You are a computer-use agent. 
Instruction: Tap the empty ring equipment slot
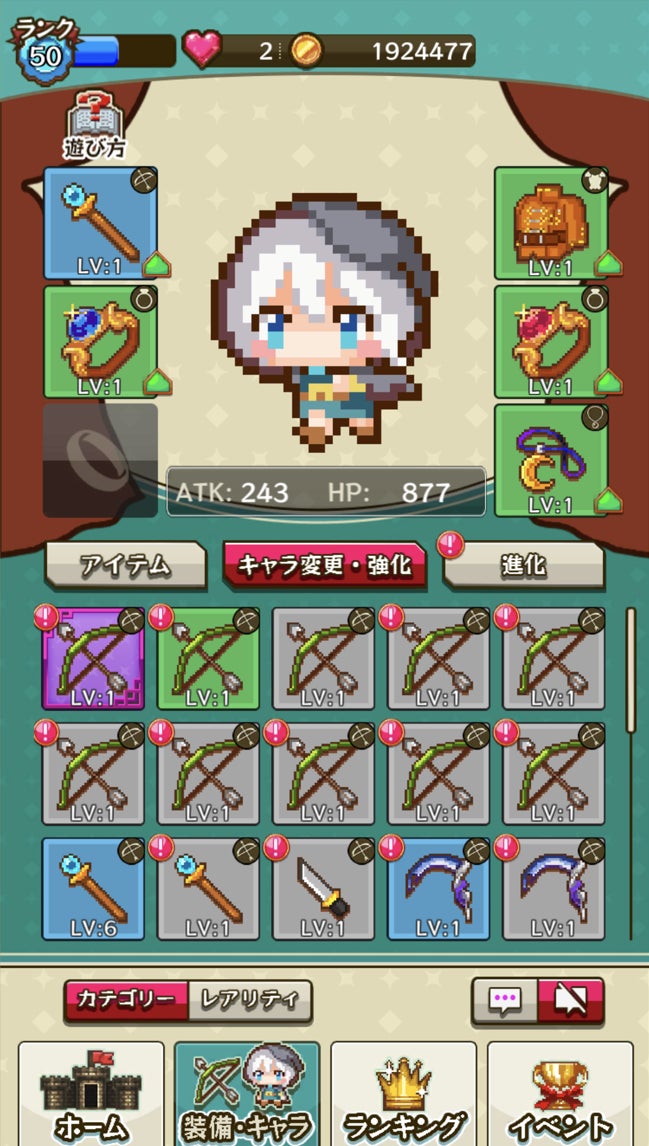pos(100,460)
